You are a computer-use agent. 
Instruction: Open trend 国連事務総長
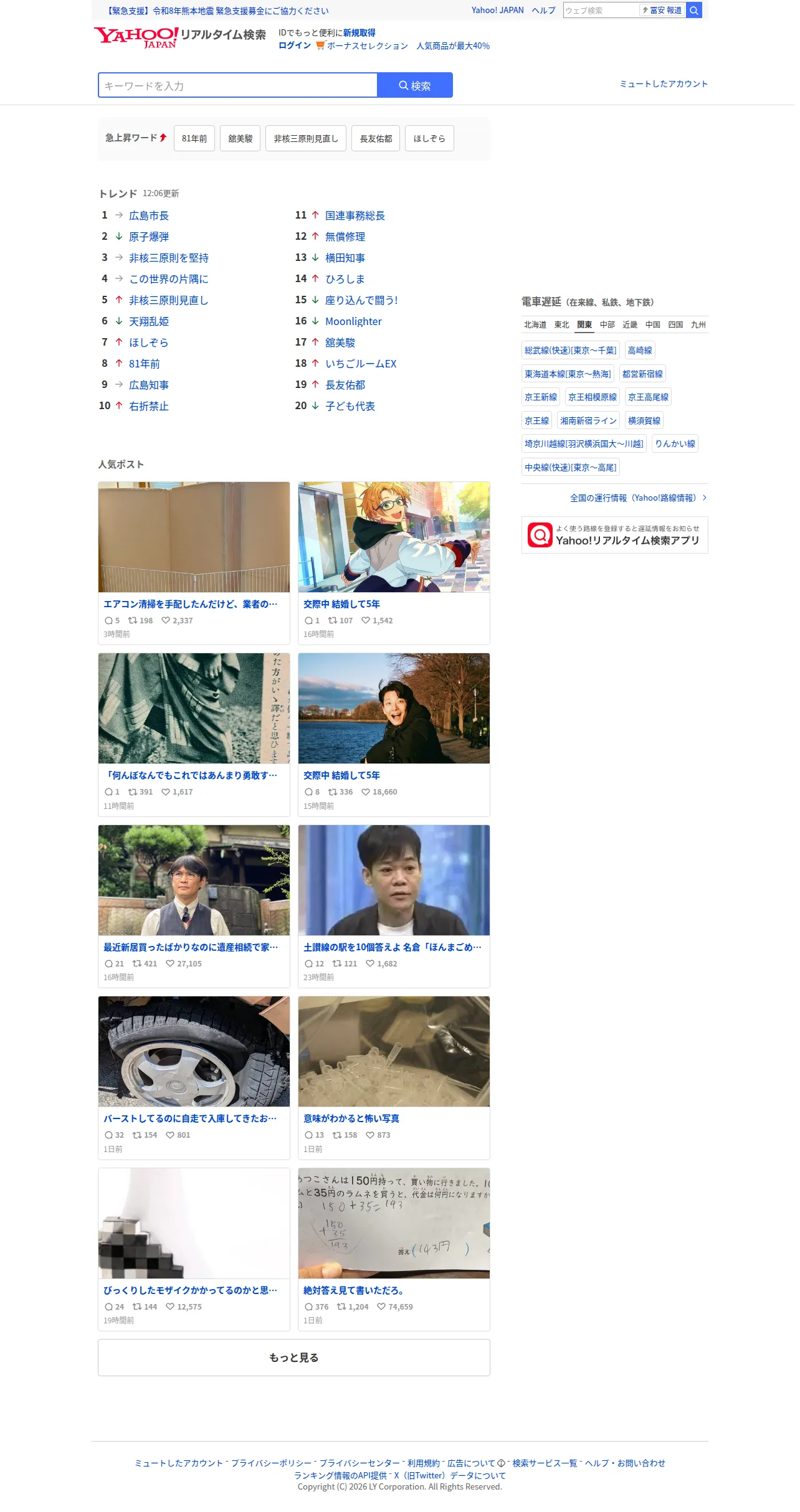[x=355, y=215]
